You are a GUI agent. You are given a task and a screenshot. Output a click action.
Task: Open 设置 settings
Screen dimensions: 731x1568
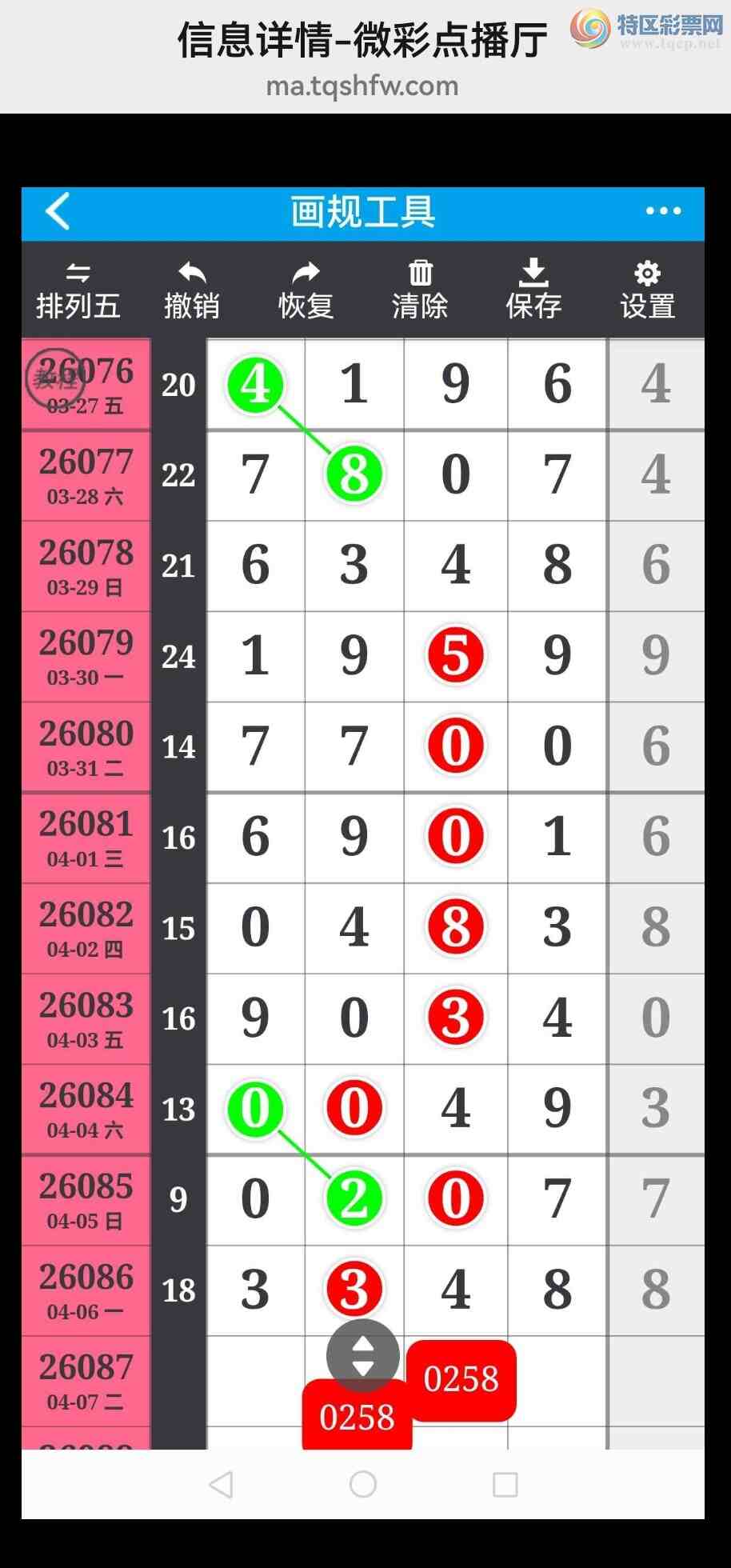coord(647,291)
